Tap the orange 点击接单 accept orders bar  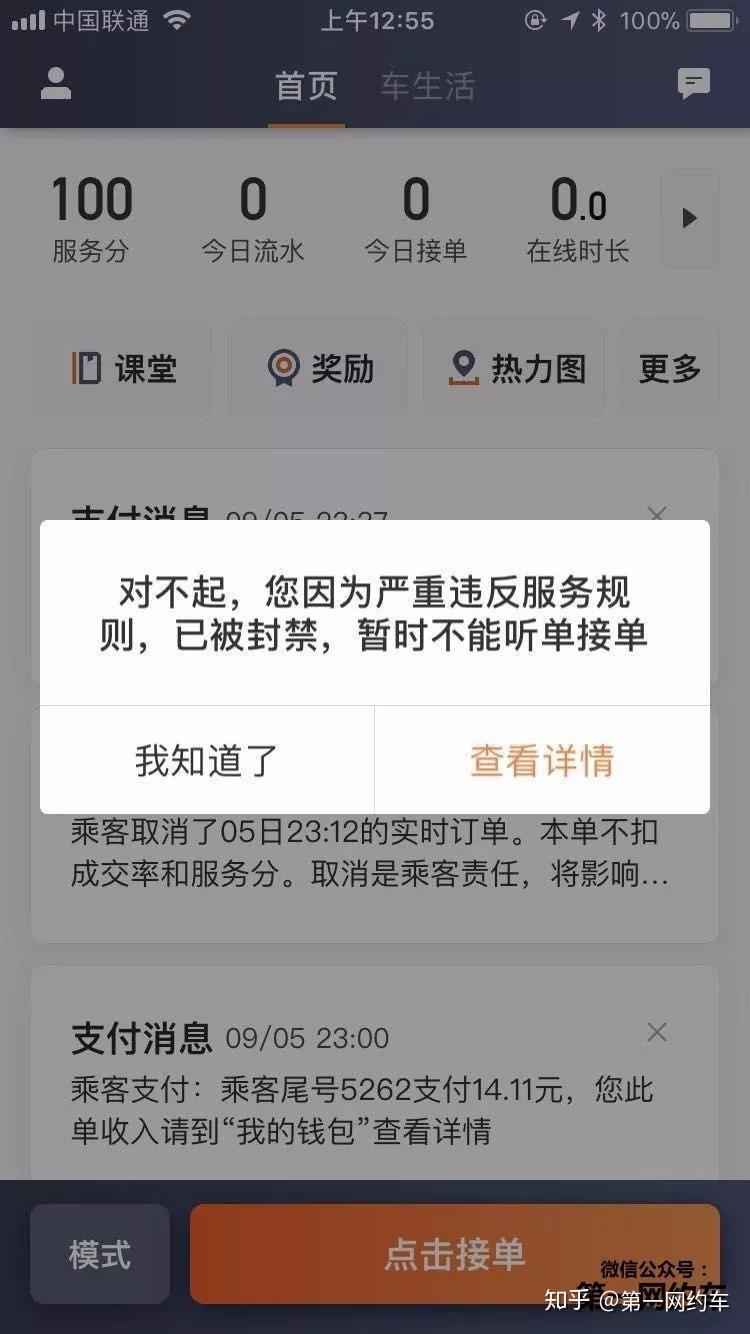coord(455,1254)
